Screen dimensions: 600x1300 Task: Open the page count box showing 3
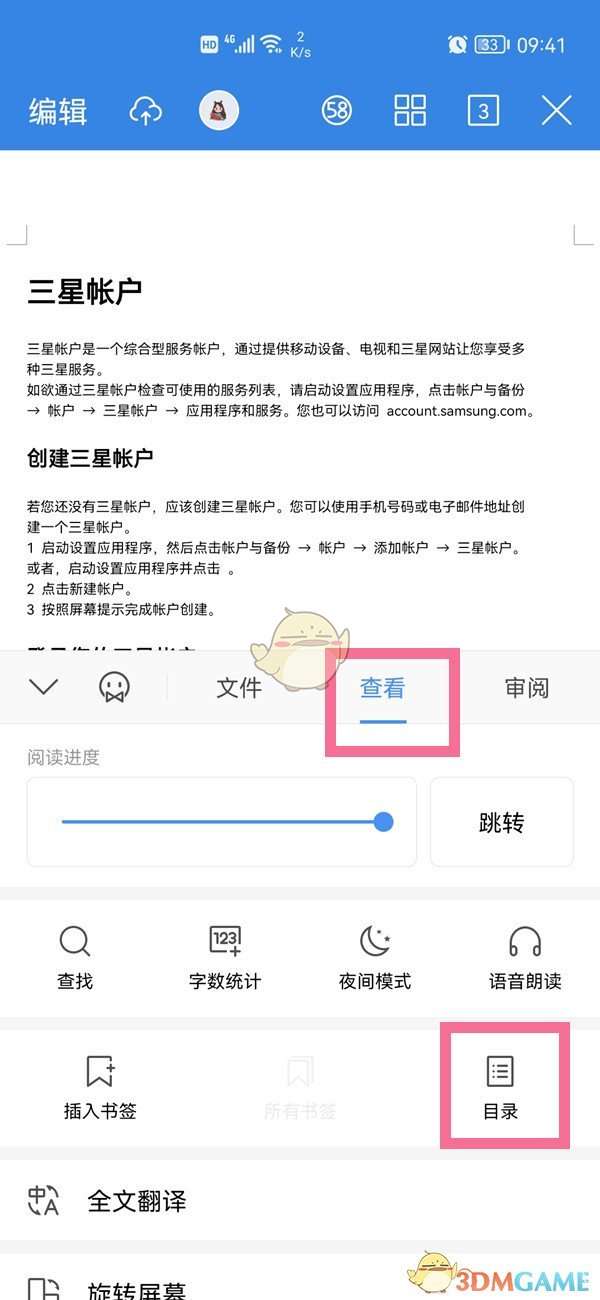pos(483,110)
